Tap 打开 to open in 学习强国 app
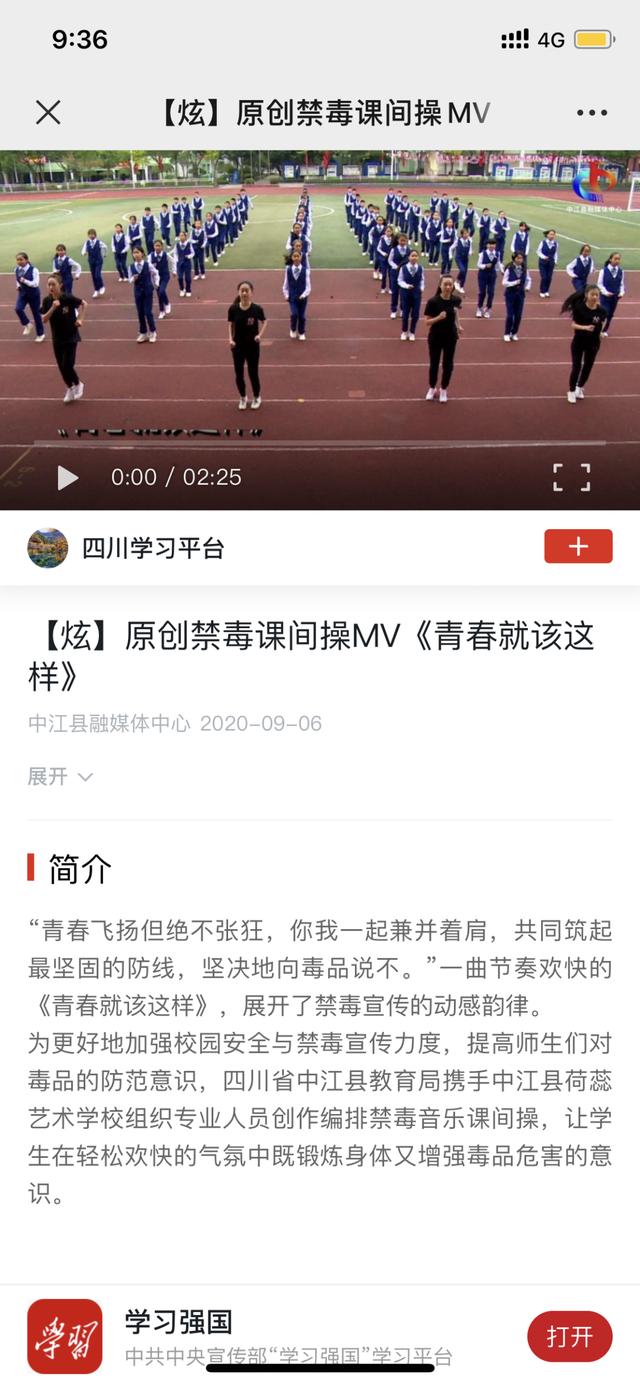 [x=569, y=1336]
